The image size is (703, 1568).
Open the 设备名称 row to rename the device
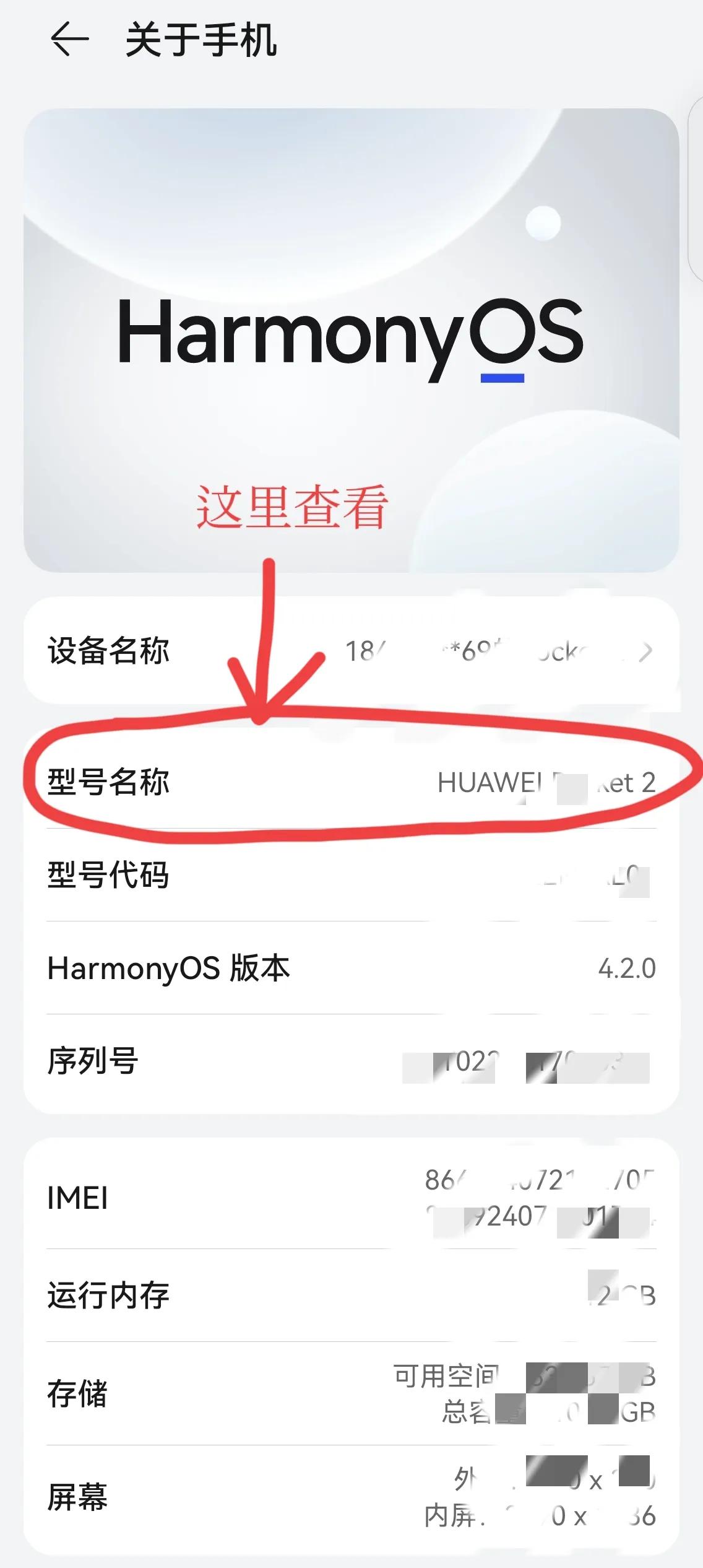pos(350,651)
